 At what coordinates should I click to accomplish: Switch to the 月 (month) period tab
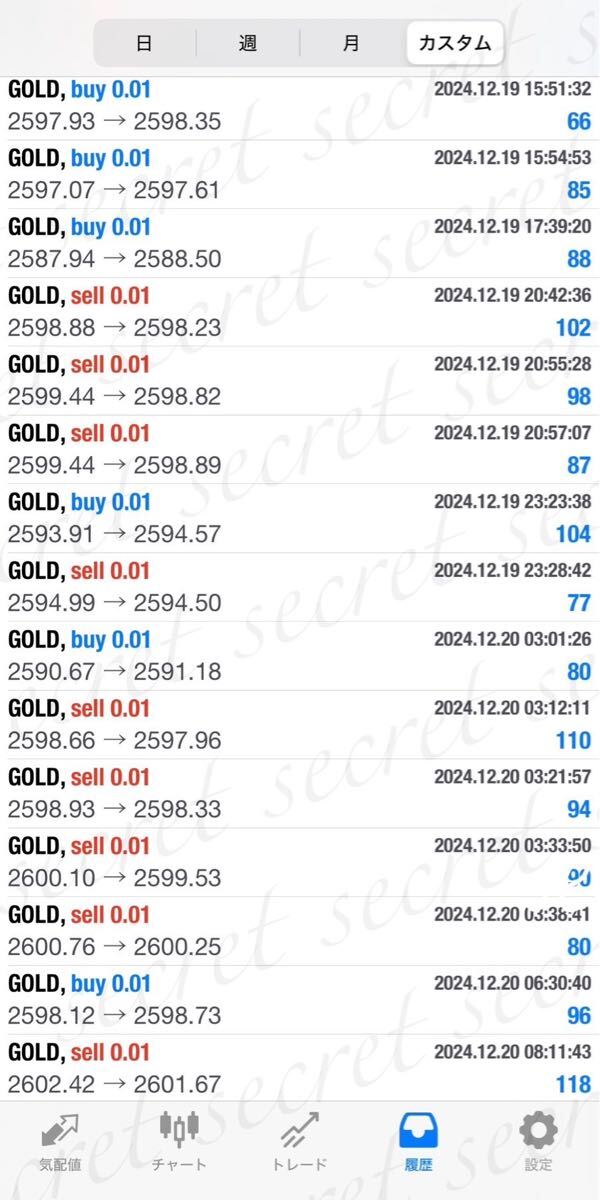pyautogui.click(x=351, y=44)
